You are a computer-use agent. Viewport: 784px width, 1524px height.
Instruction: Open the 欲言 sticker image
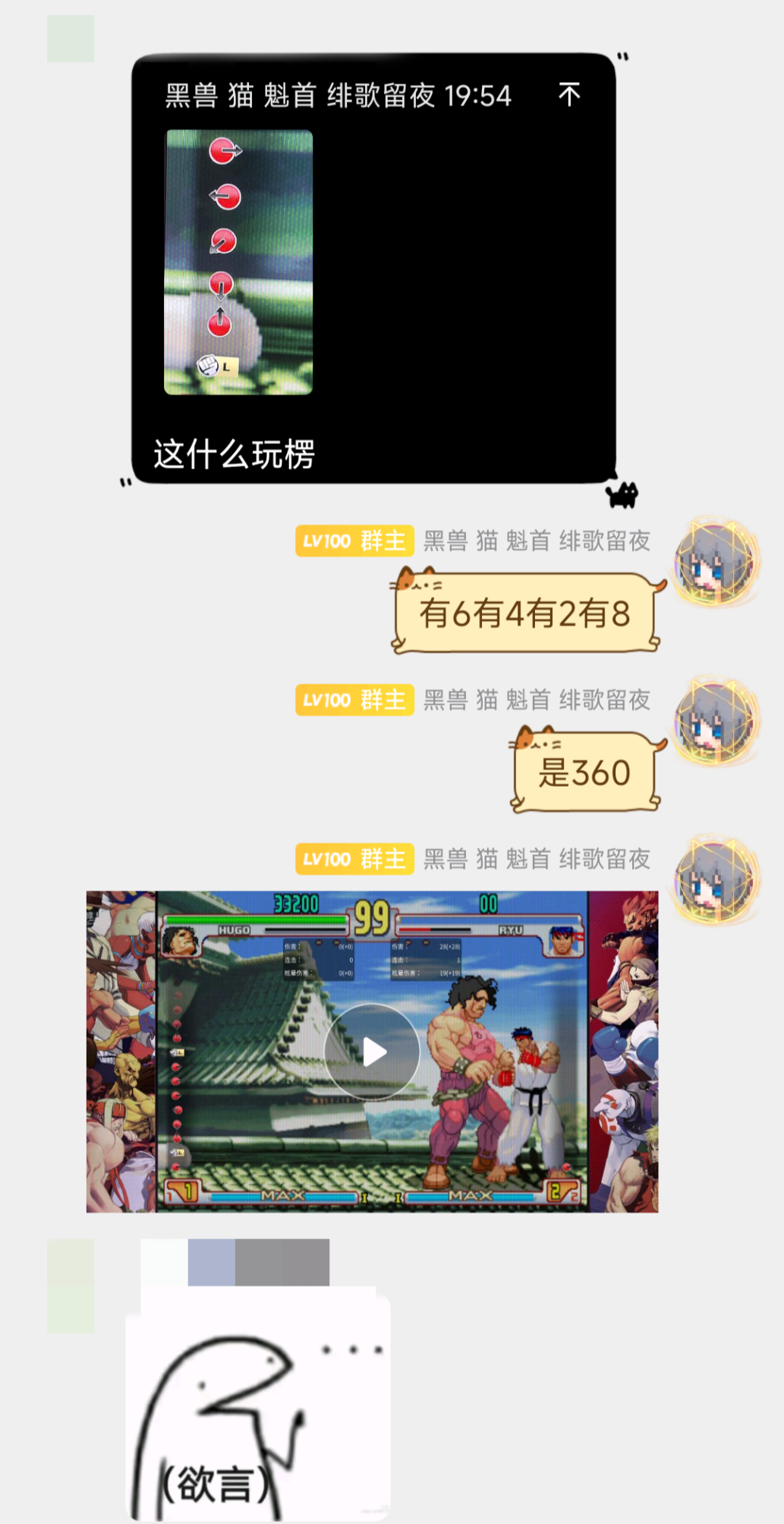(258, 1405)
